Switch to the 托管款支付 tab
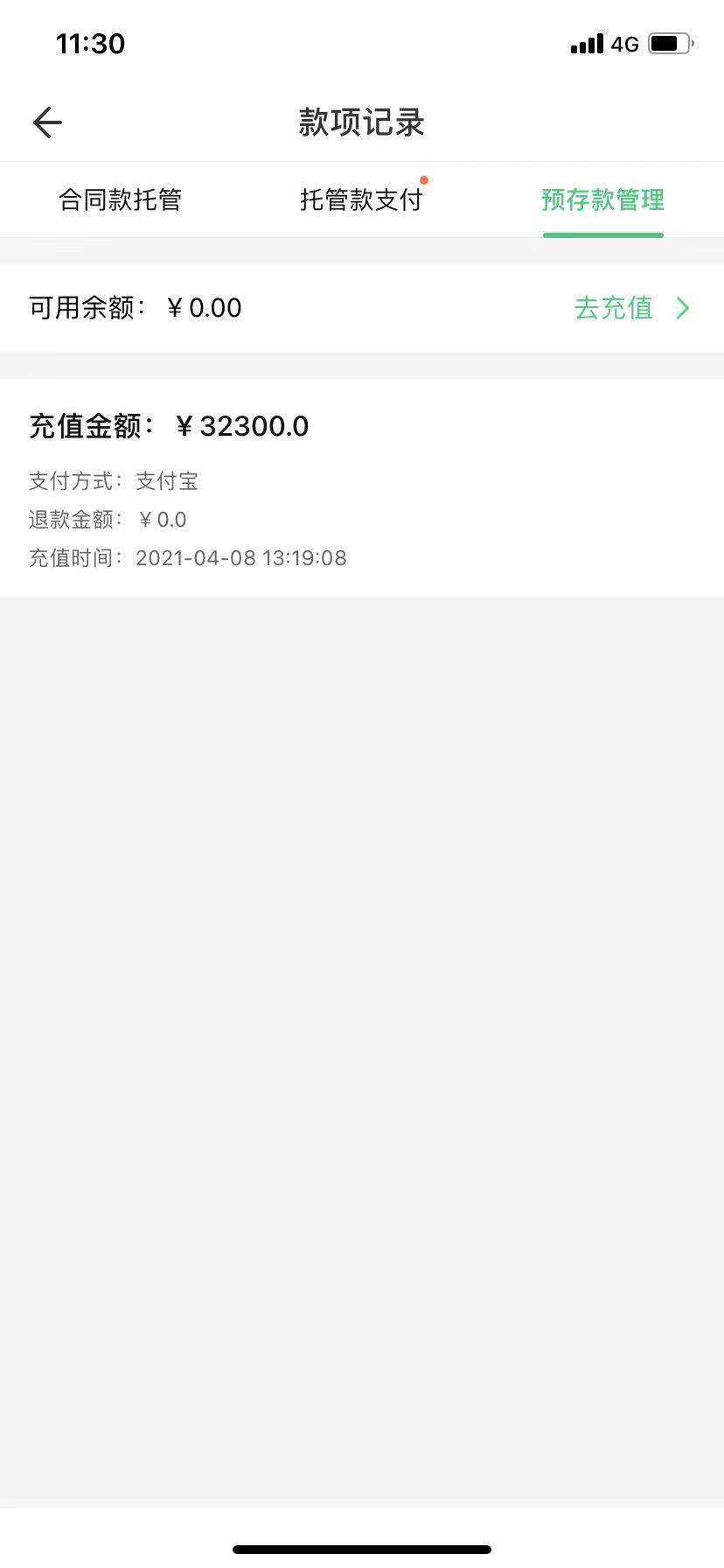The width and height of the screenshot is (724, 1568). click(x=361, y=199)
